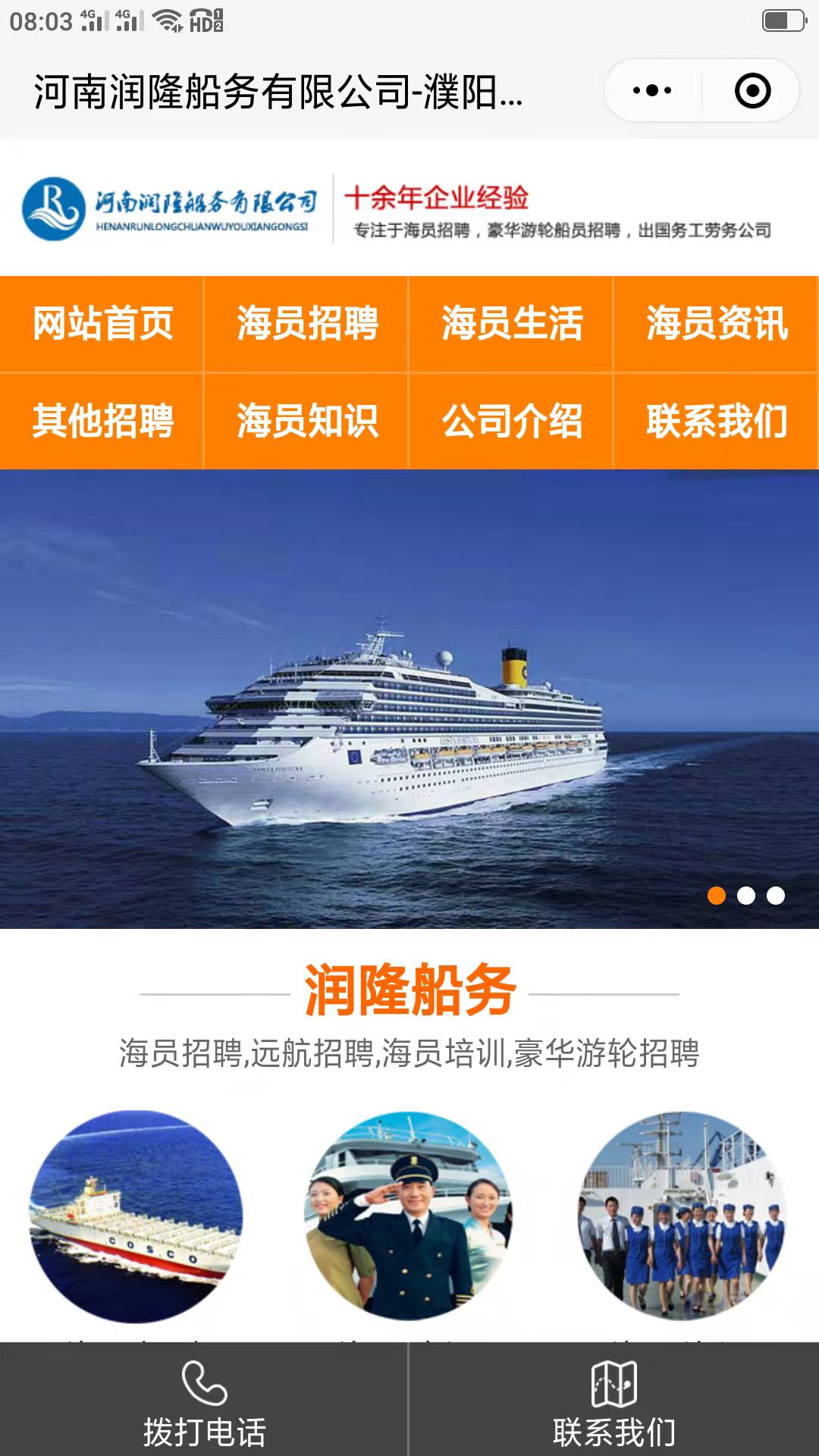
Task: Open the mini program overflow menu
Action: click(x=652, y=91)
